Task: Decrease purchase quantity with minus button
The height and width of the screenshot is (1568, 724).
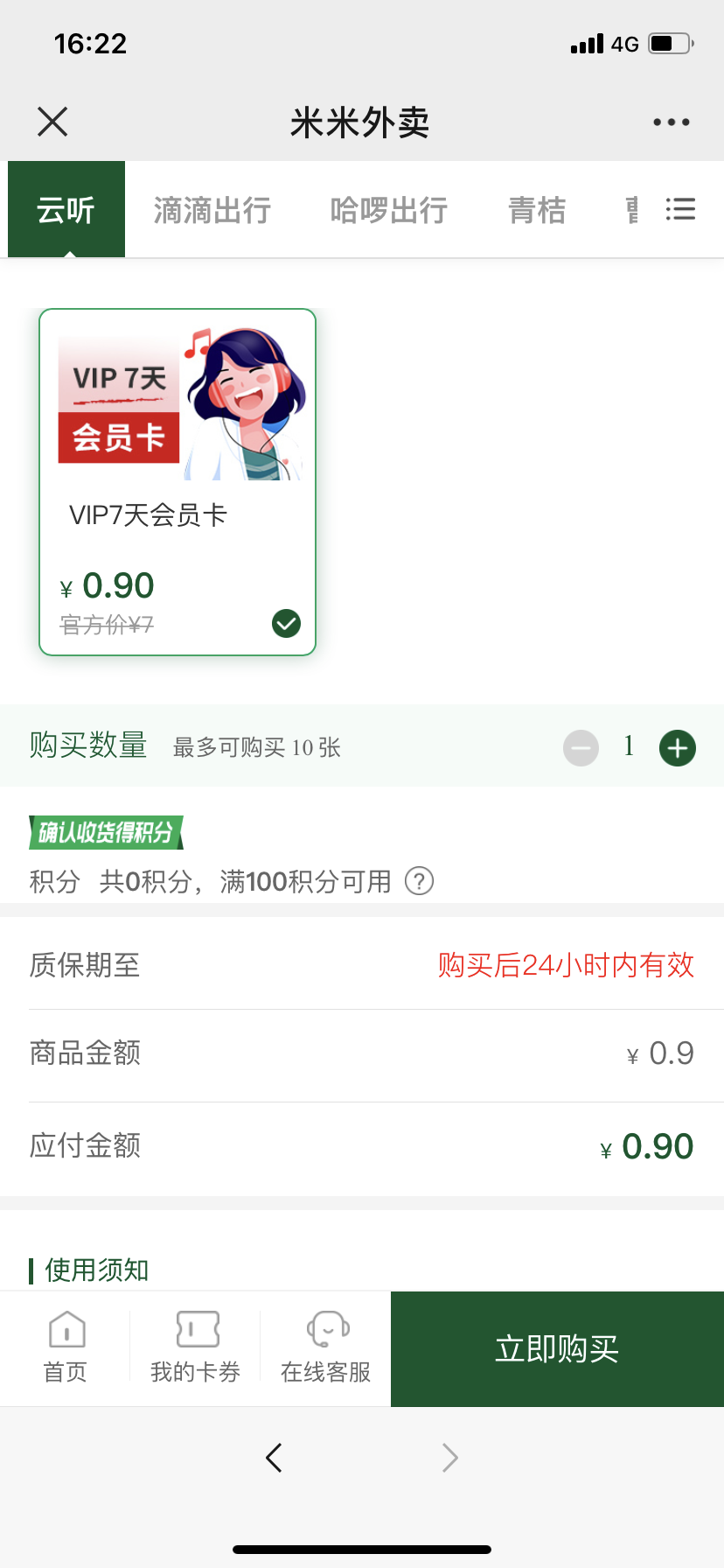Action: (581, 748)
